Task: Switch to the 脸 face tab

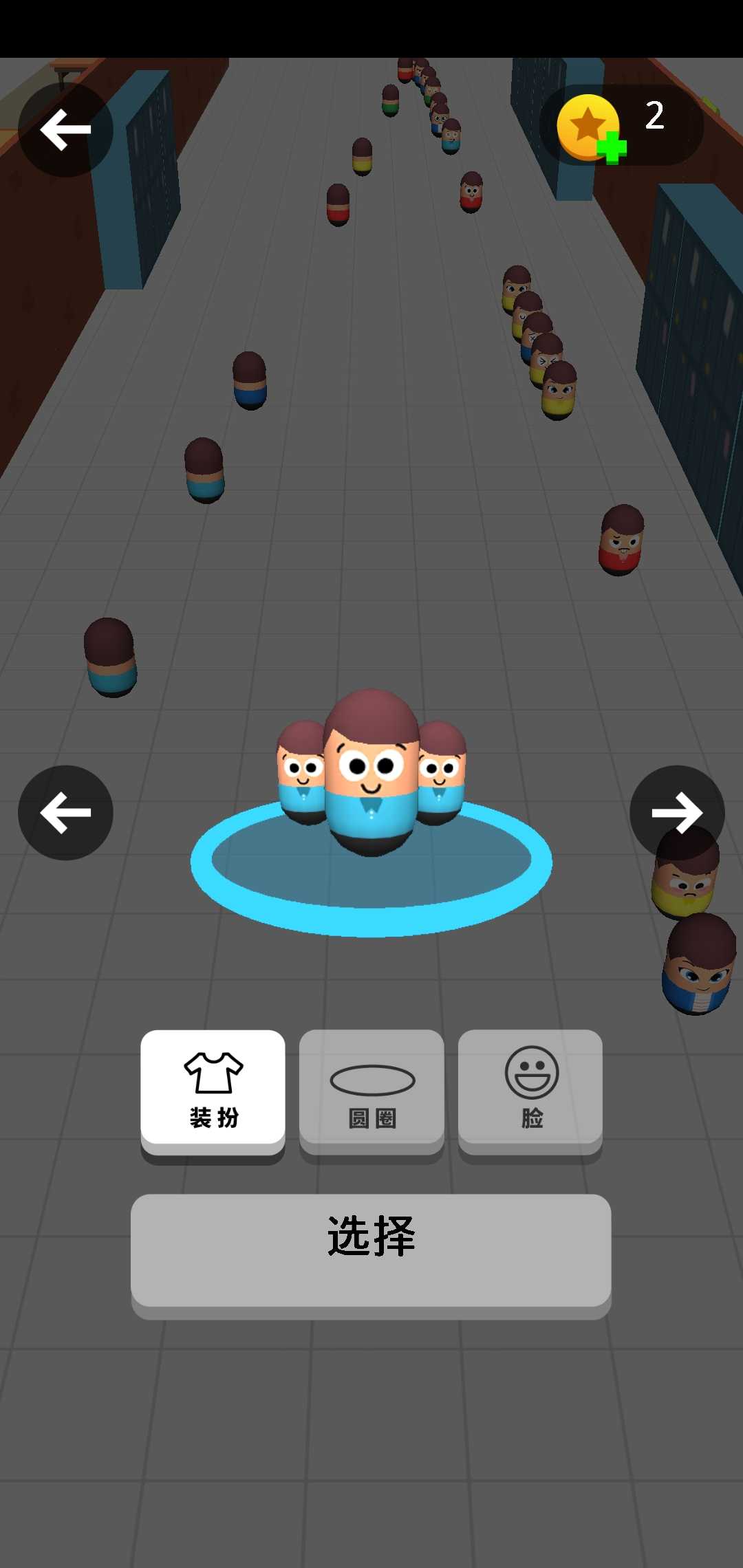Action: point(530,1089)
